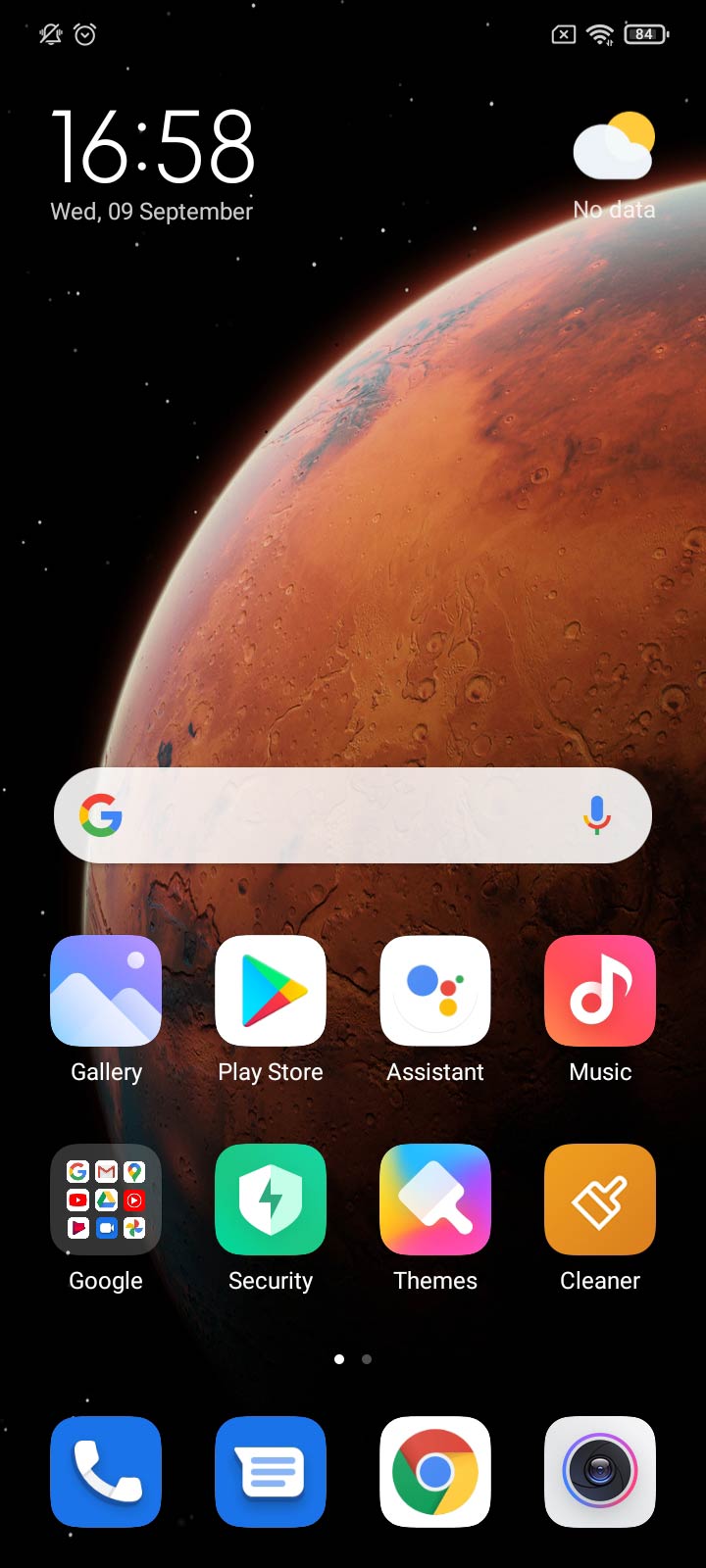This screenshot has height=1568, width=706.
Task: Open the 16:58 clock widget
Action: coord(153,147)
